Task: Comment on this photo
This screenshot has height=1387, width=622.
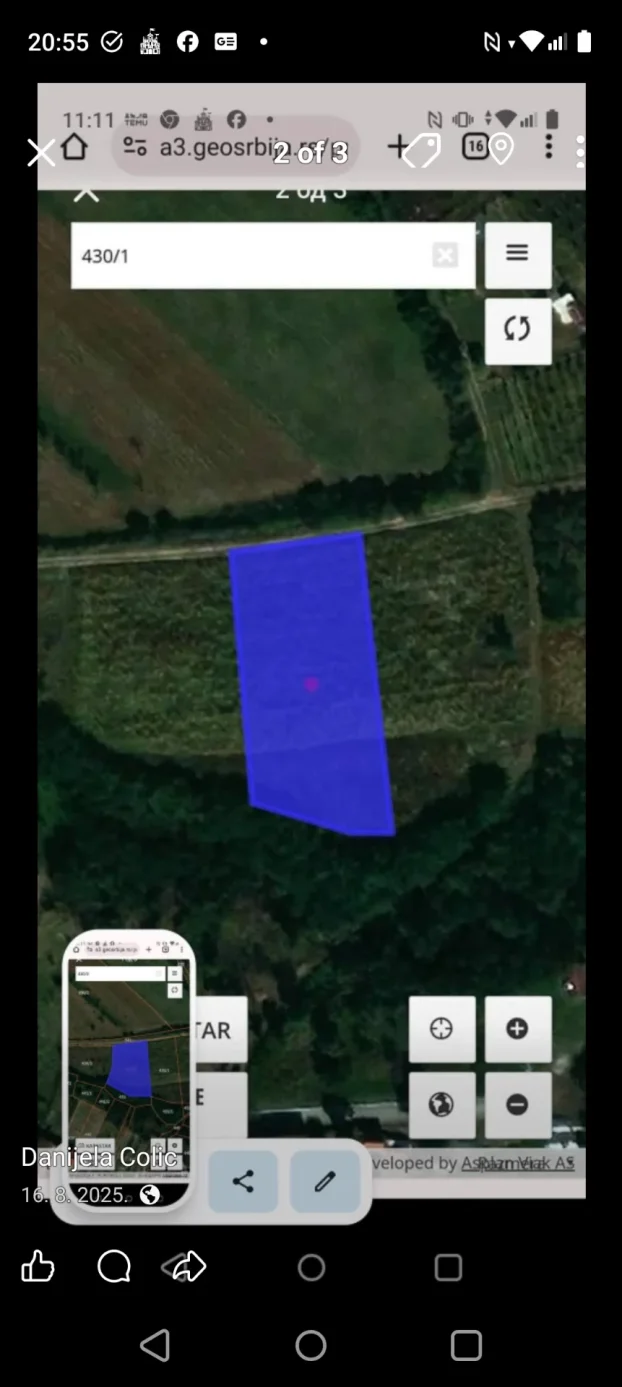Action: click(x=114, y=1267)
